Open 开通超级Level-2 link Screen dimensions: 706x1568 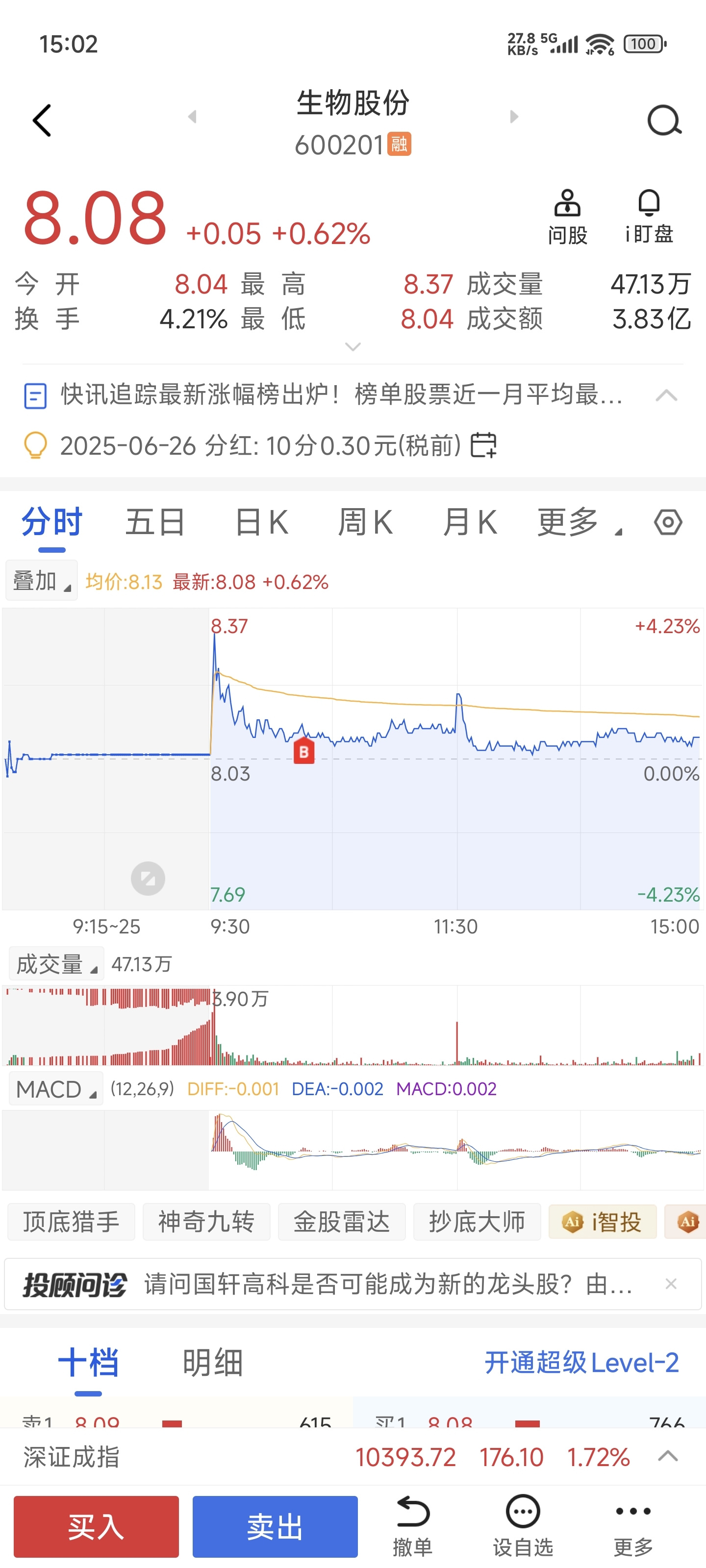(581, 1362)
